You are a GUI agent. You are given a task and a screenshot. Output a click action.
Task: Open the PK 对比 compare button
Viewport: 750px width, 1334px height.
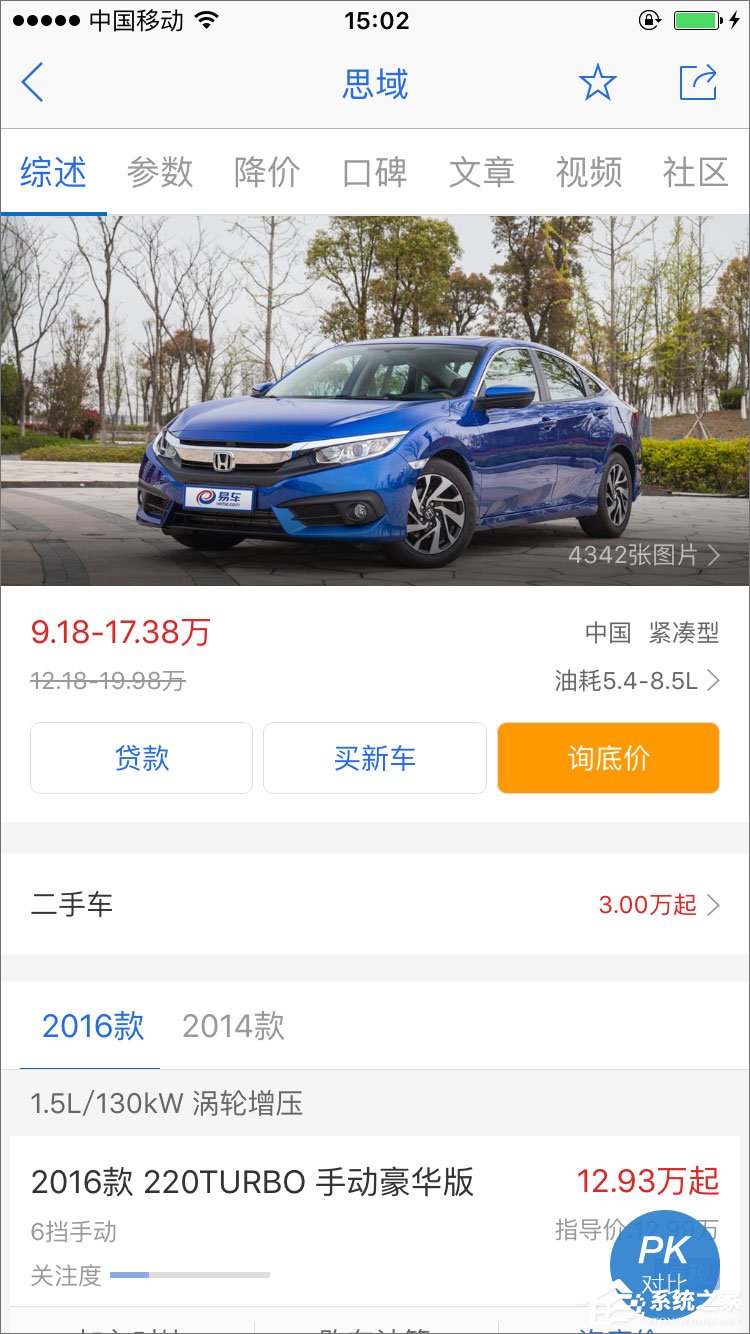click(664, 1258)
